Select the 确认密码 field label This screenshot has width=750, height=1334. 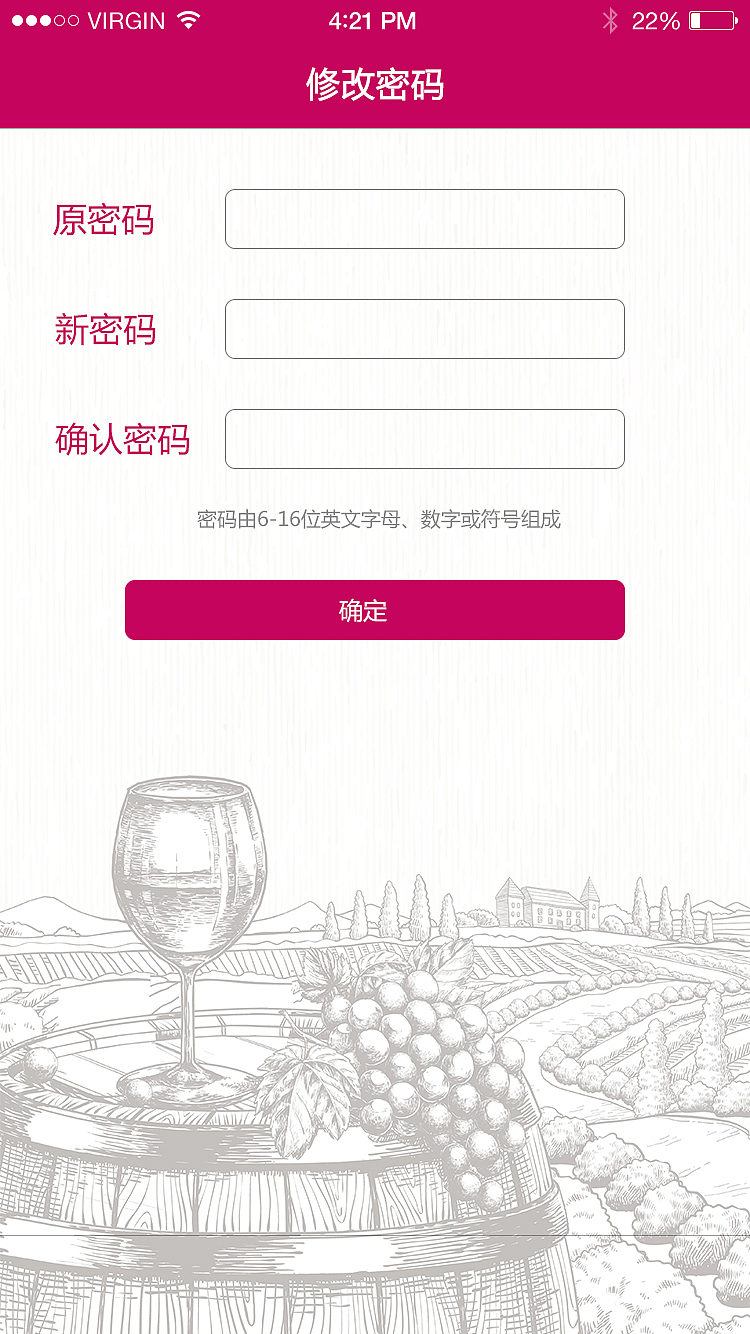tap(123, 440)
